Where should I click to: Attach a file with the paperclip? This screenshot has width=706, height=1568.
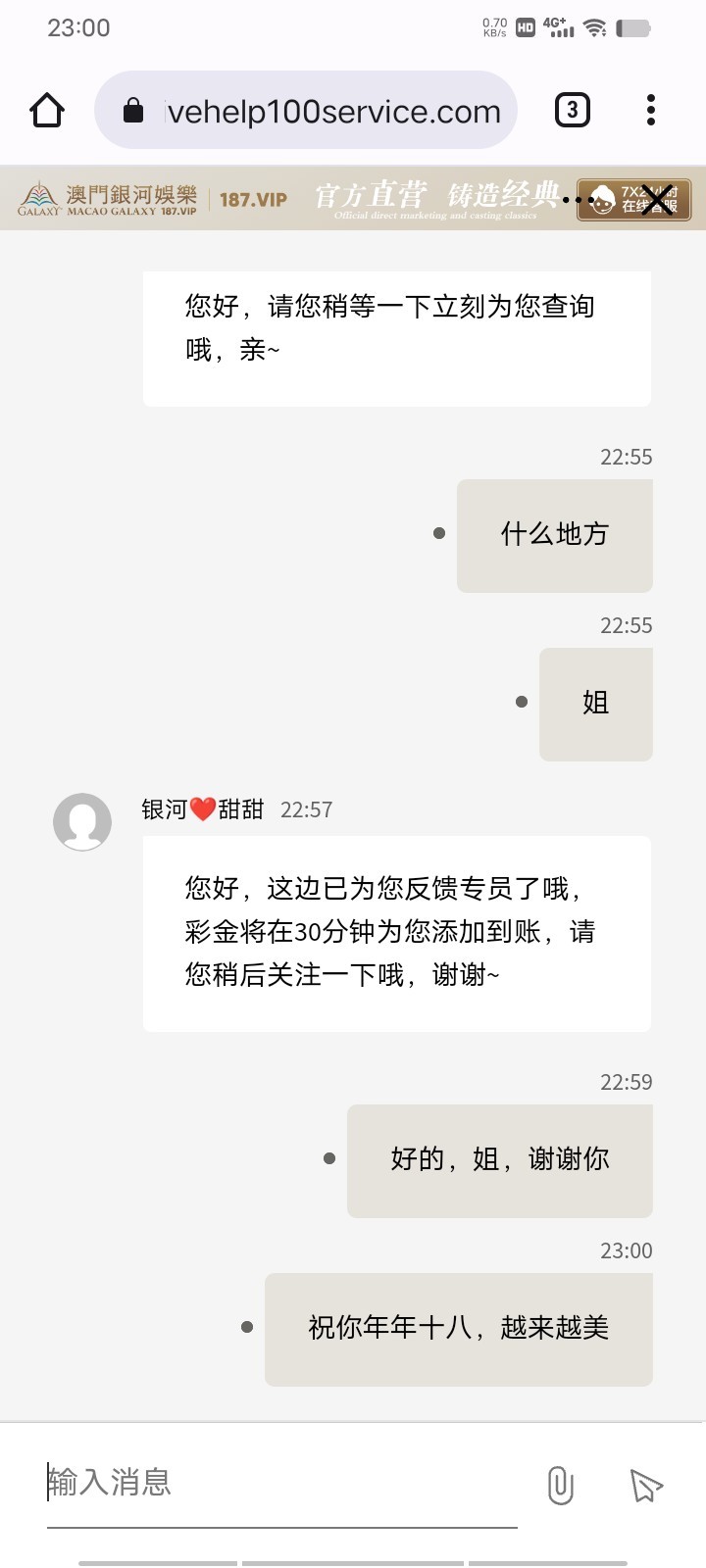[560, 1486]
